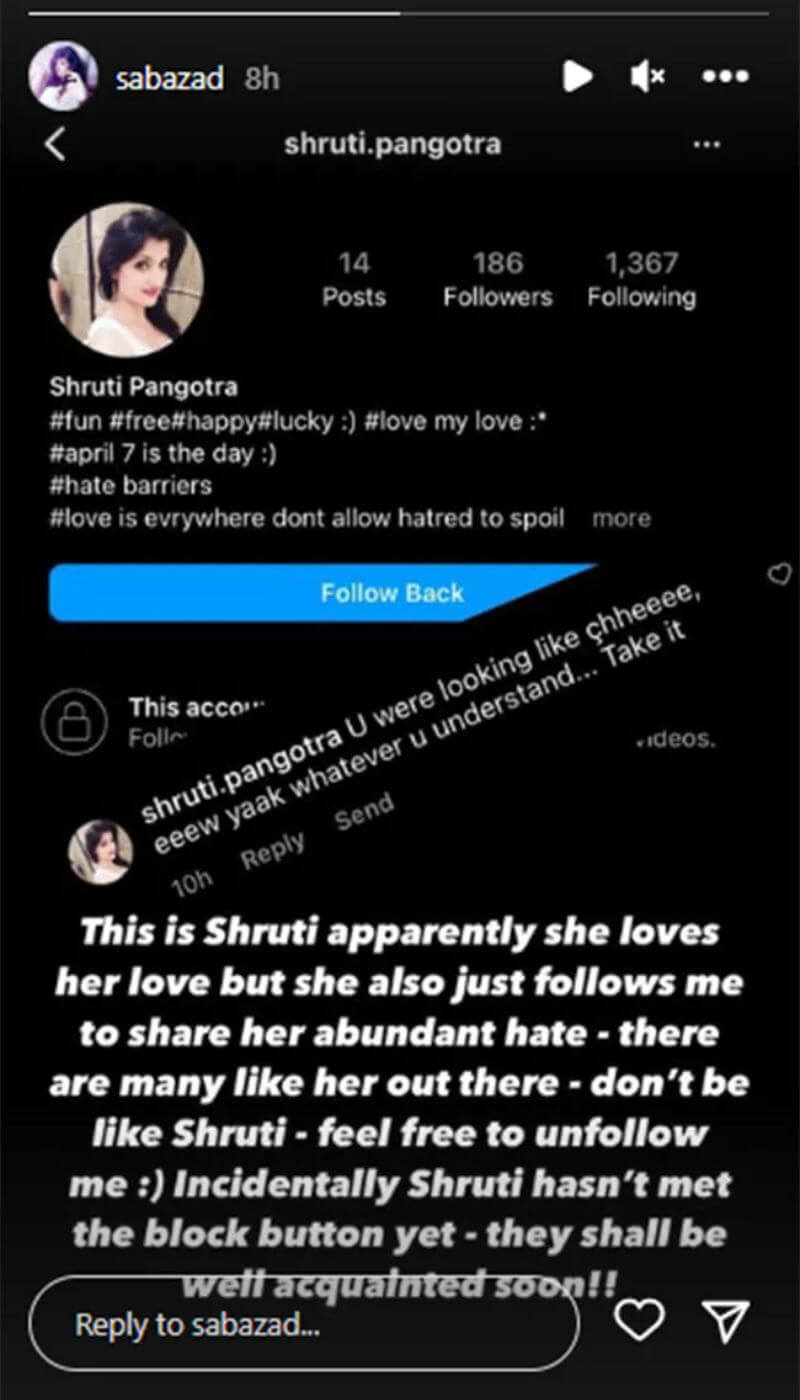Screen dimensions: 800x1400
Task: Like this story with the heart icon
Action: coord(639,1321)
